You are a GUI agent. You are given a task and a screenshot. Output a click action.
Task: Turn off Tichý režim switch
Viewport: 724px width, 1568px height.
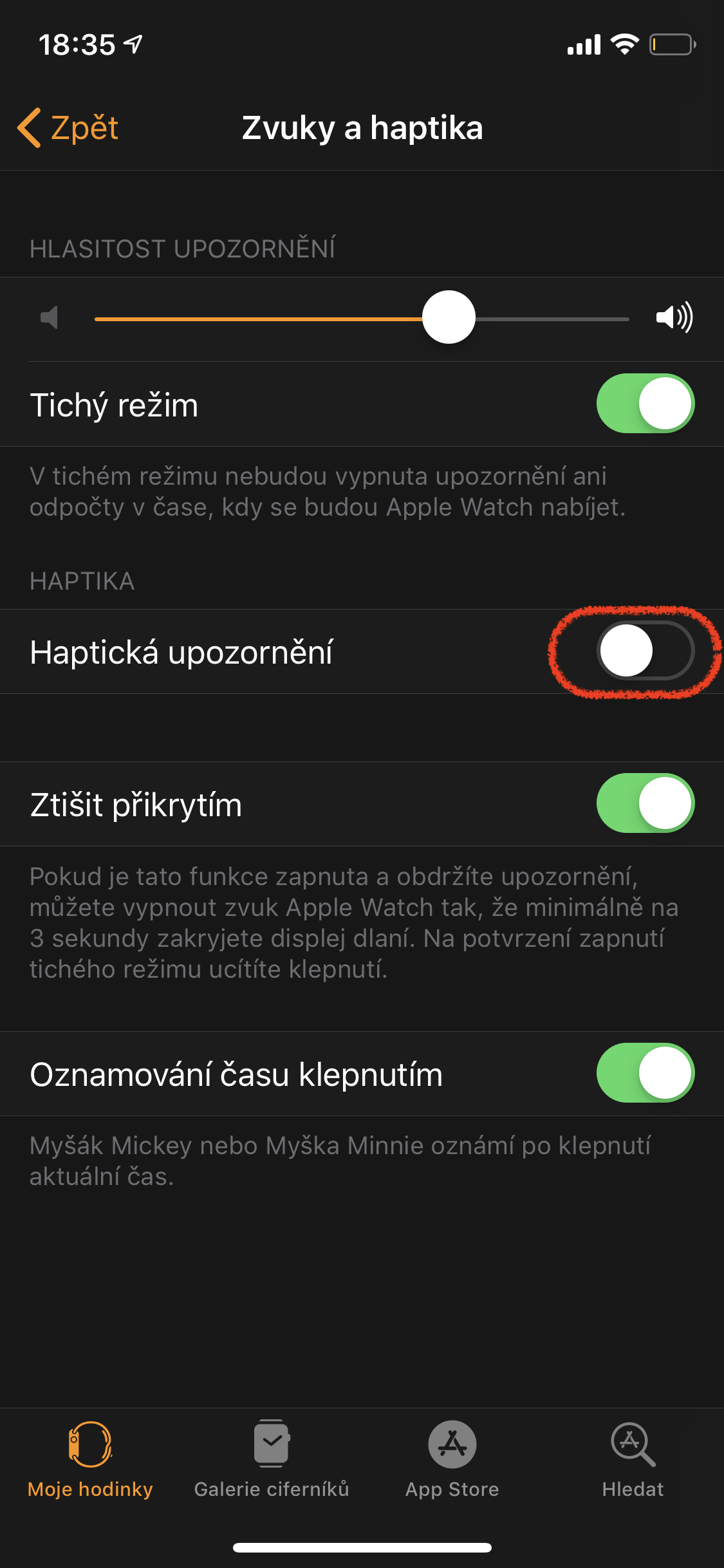645,404
